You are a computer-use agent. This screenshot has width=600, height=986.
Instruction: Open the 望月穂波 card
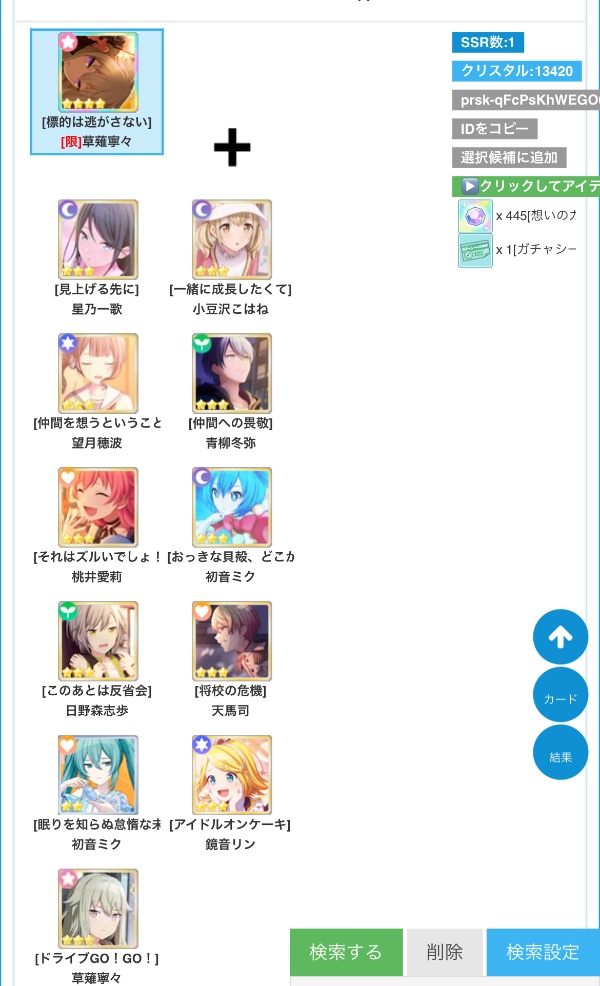click(x=97, y=373)
